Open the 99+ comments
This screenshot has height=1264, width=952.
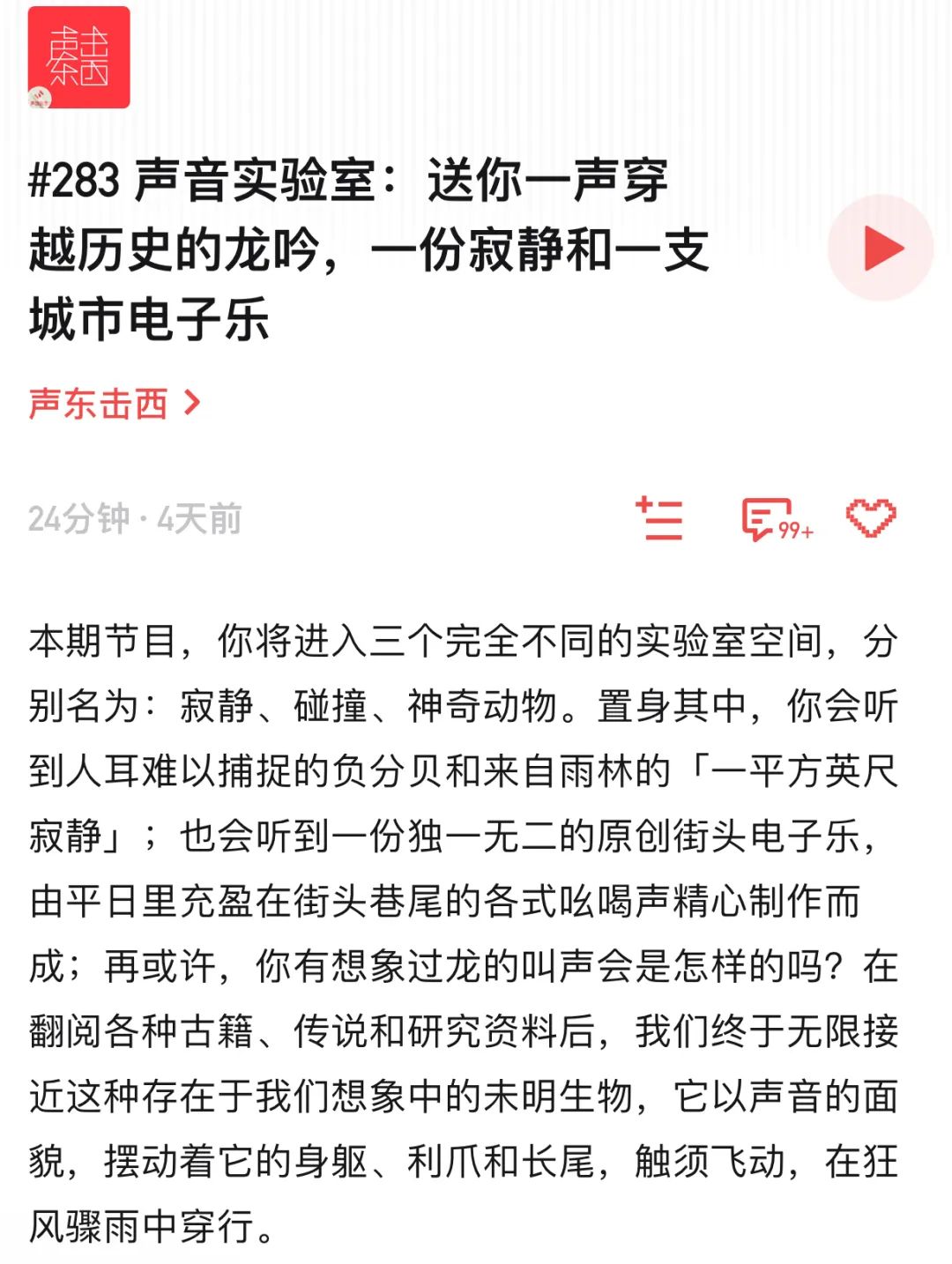(x=774, y=519)
